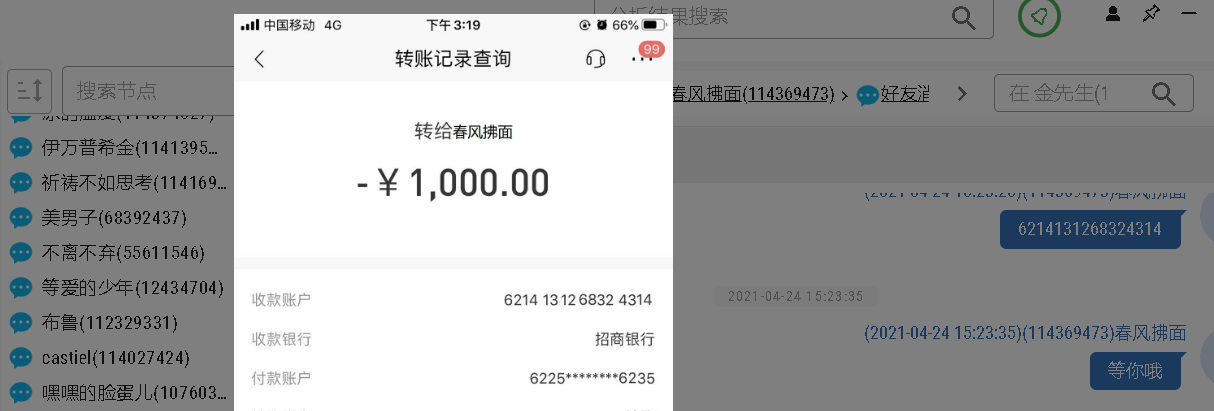
Task: Select contact 不离不弃(55611546)
Action: point(122,253)
